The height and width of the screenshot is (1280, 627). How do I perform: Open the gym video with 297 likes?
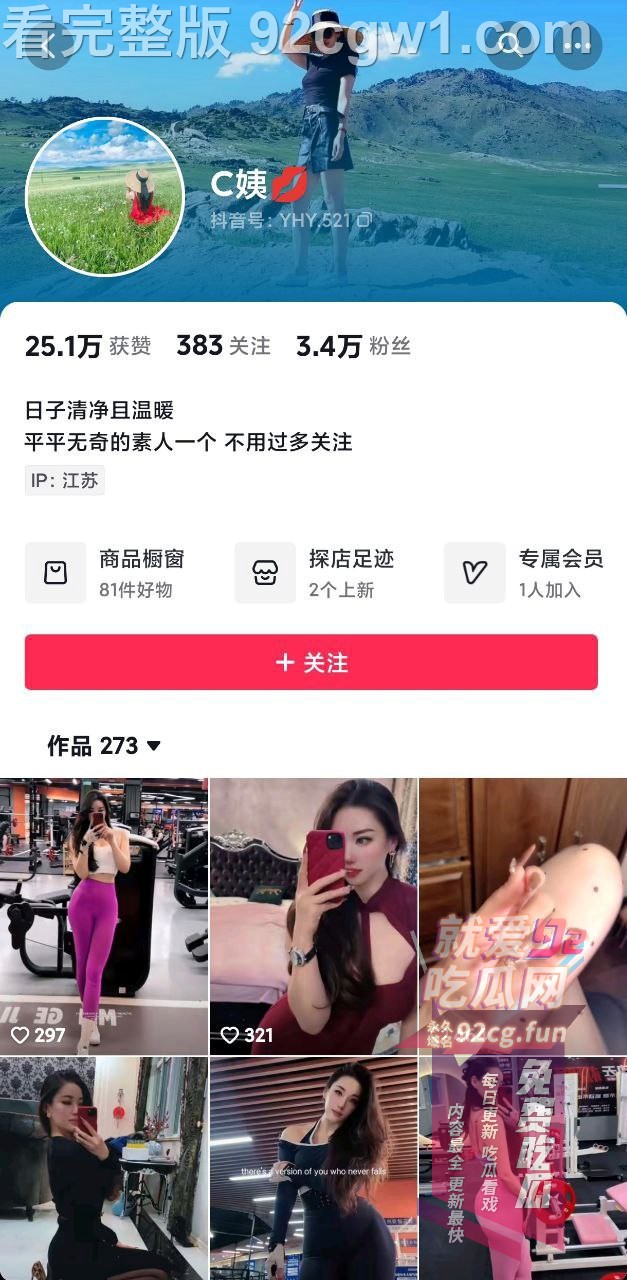coord(104,916)
